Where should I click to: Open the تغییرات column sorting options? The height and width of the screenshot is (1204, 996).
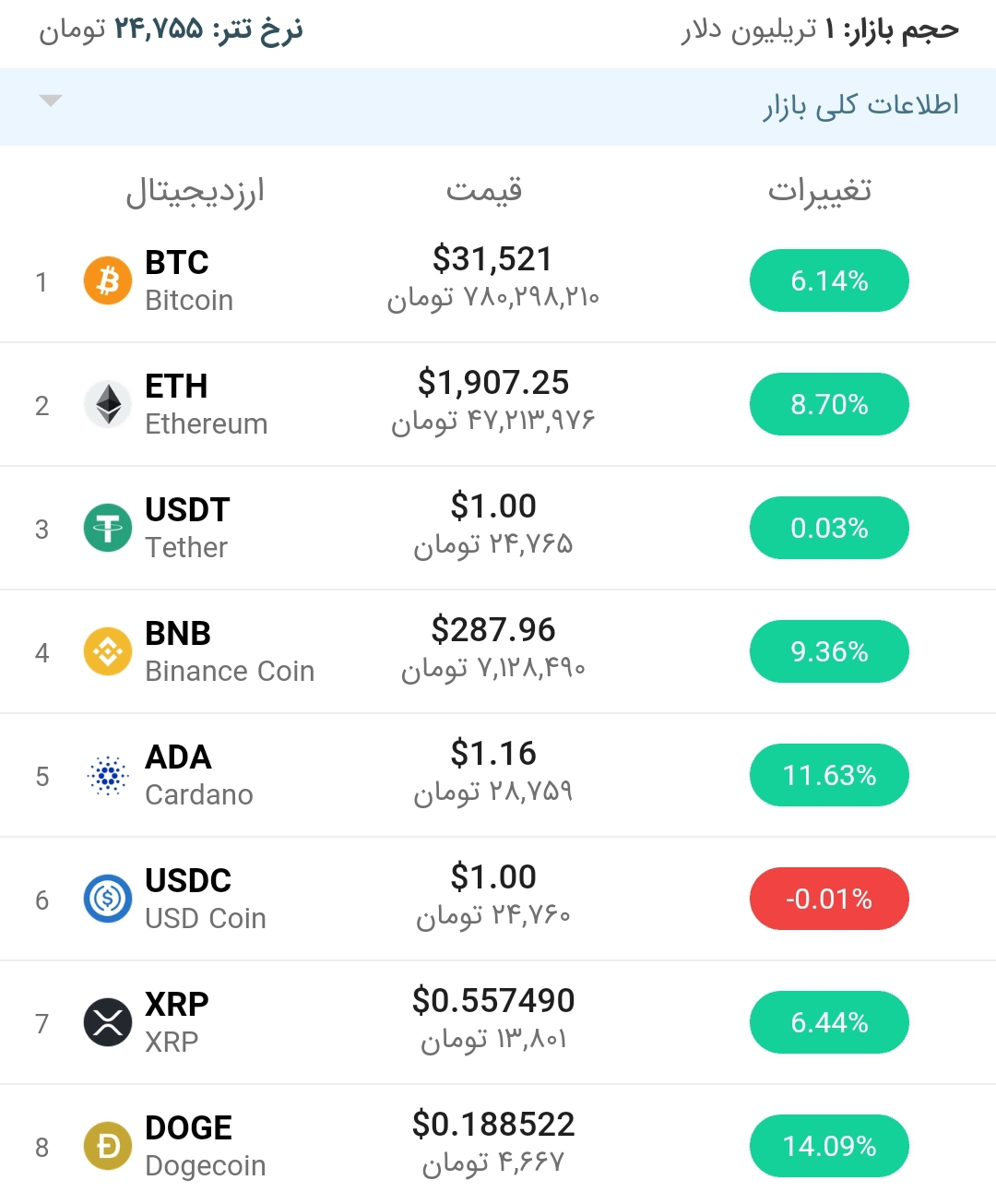pyautogui.click(x=816, y=190)
